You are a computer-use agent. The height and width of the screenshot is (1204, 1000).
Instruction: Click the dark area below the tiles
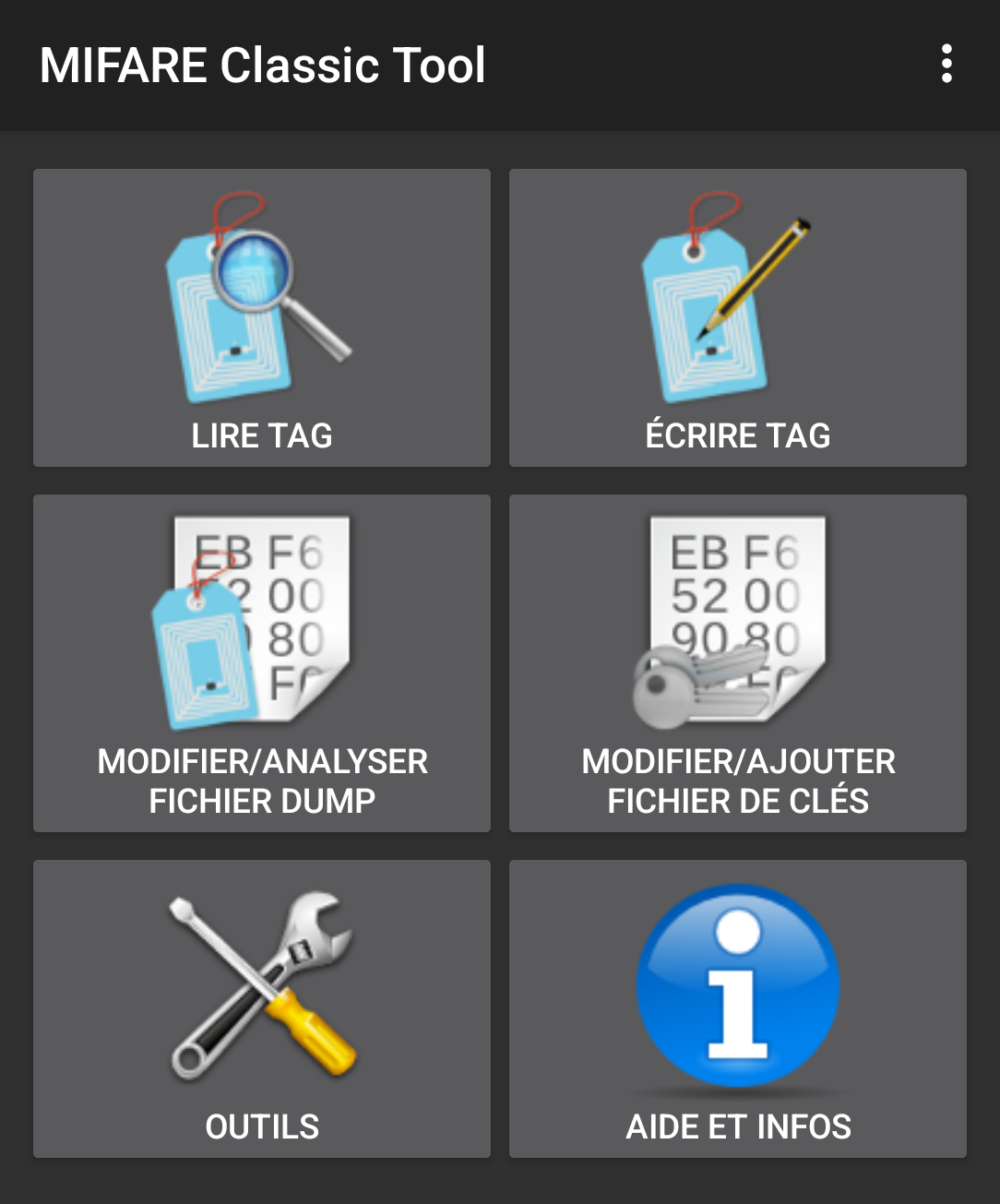tap(500, 1186)
